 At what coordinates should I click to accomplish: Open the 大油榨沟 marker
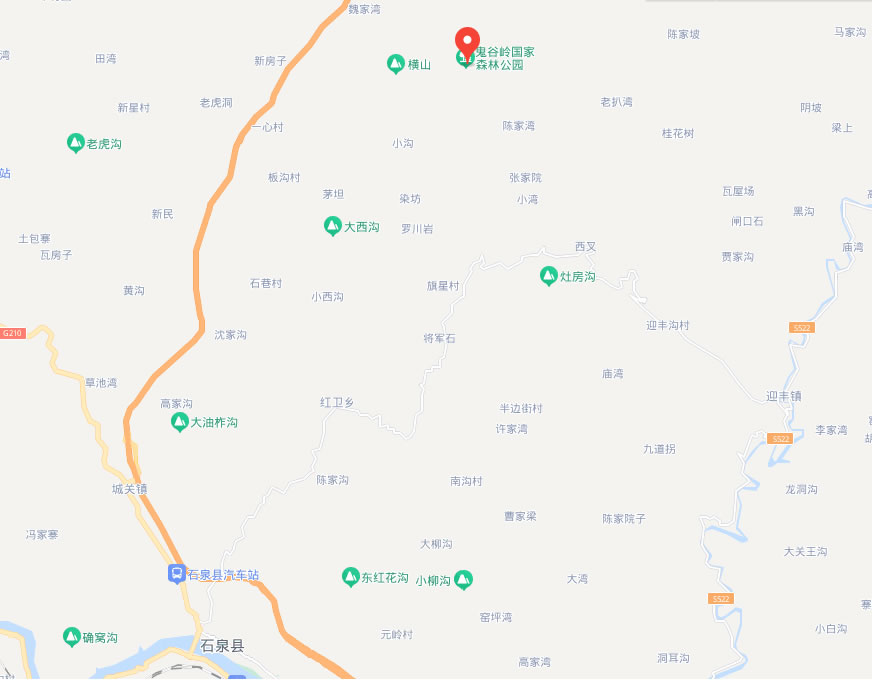tap(180, 422)
